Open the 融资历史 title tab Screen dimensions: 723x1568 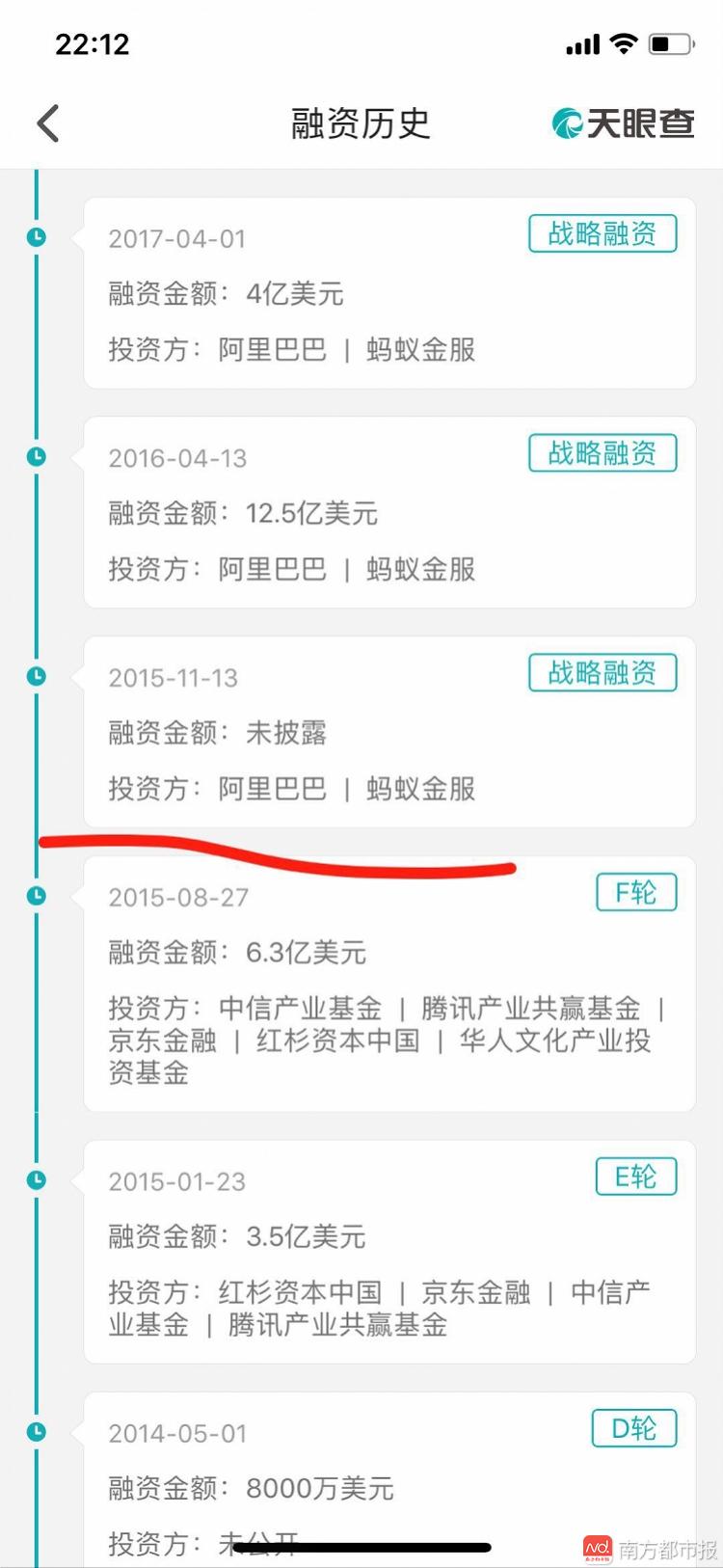click(x=361, y=123)
